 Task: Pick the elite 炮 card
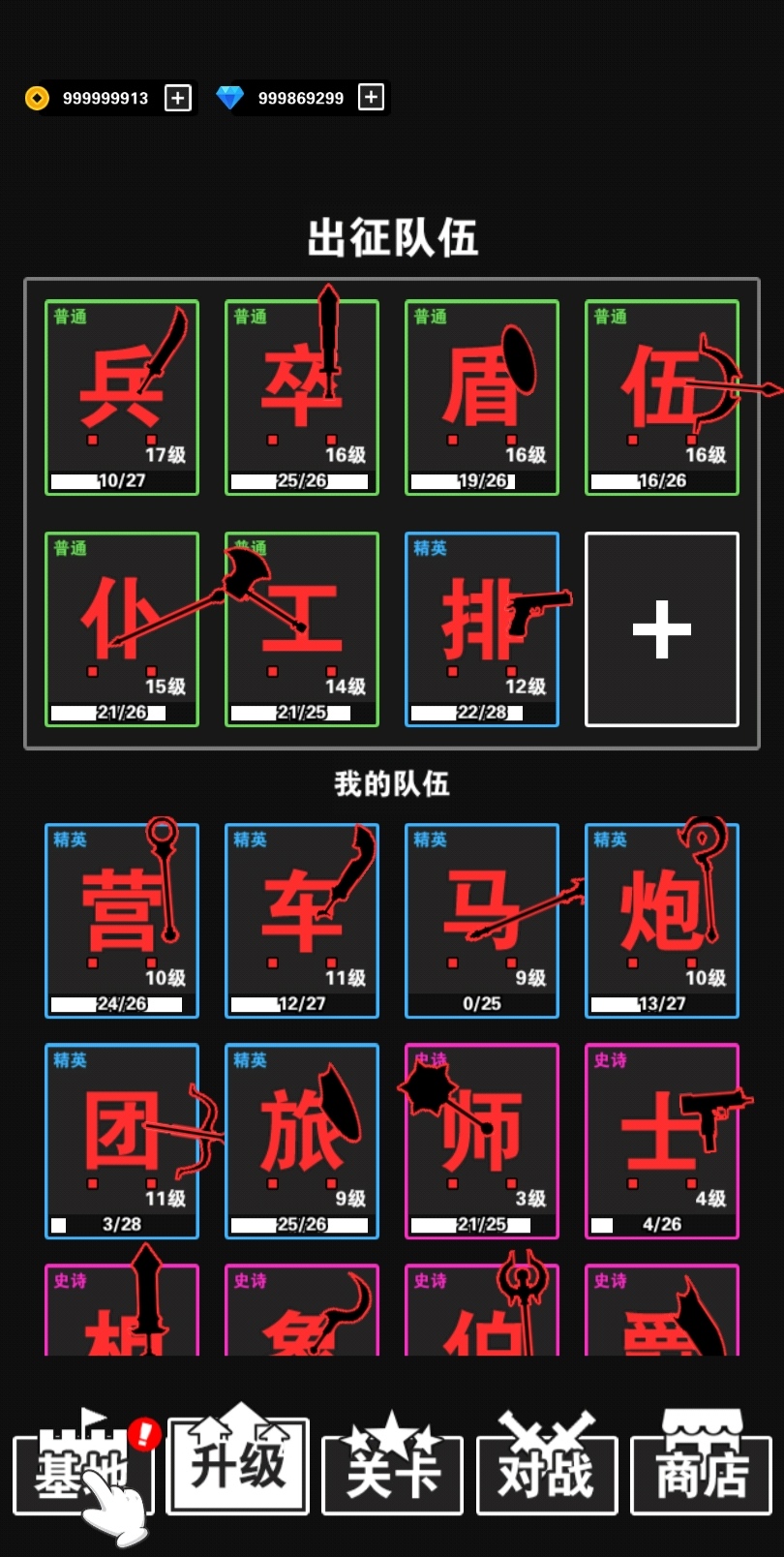tap(662, 921)
